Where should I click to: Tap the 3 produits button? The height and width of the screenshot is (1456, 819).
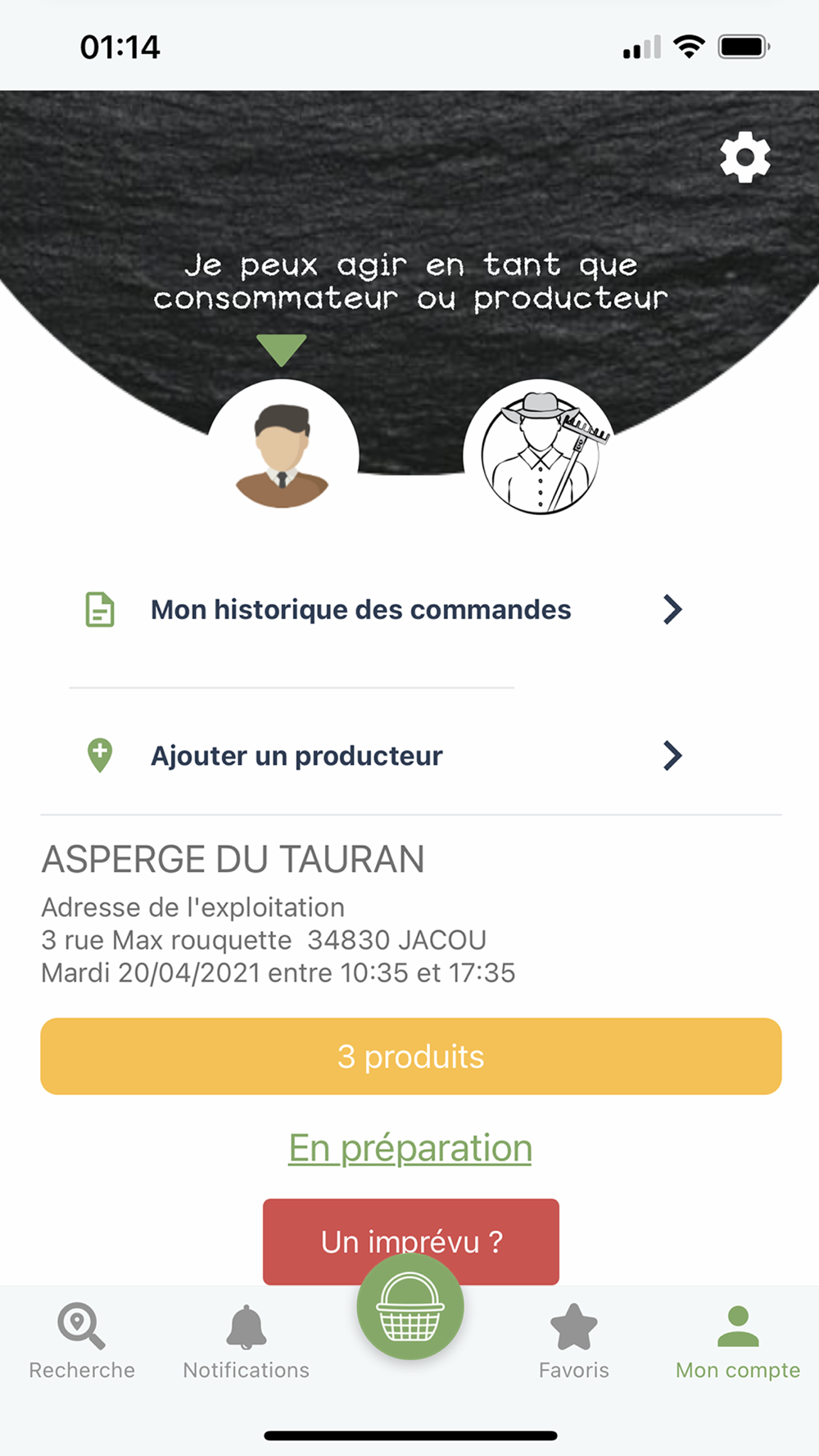pyautogui.click(x=411, y=1056)
